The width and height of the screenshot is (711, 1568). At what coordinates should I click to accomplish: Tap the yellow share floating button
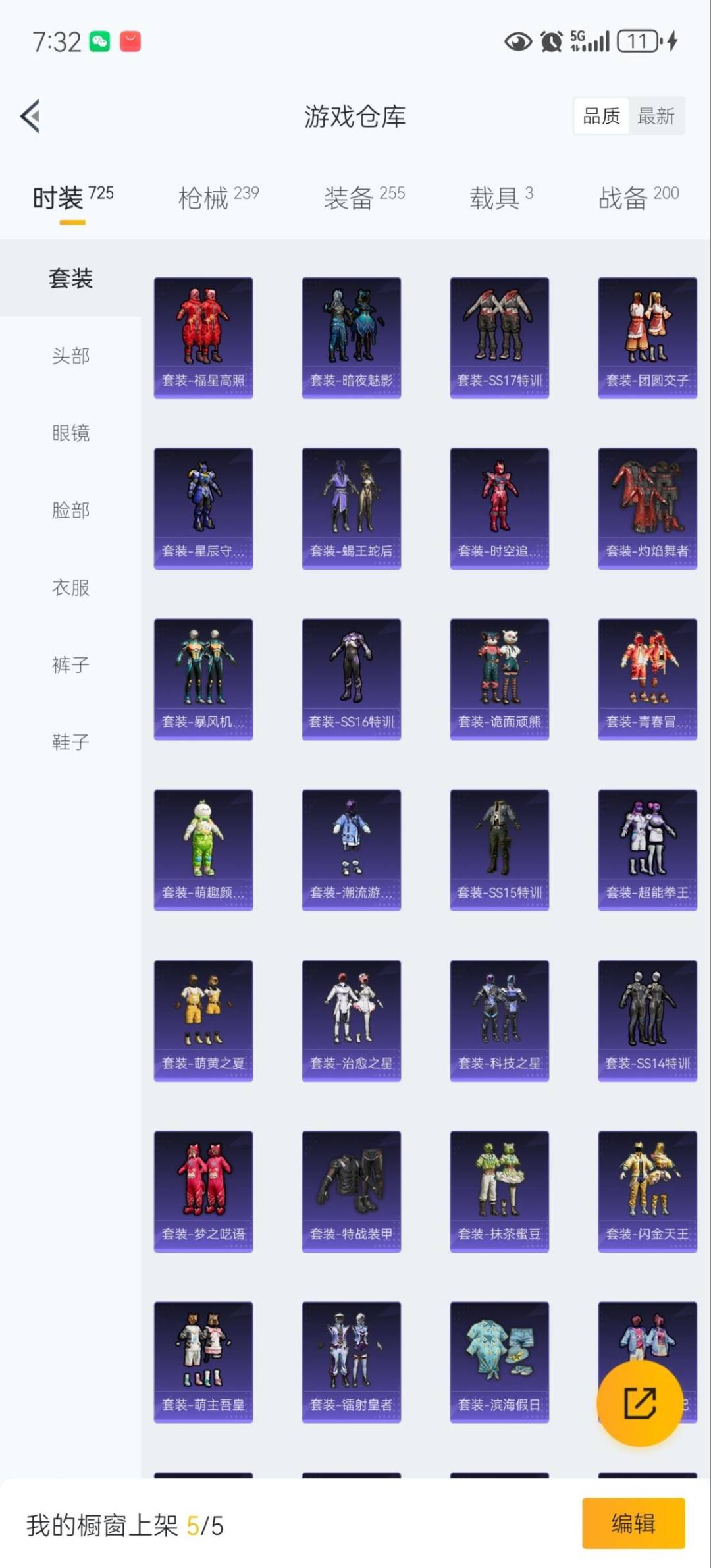(639, 1403)
